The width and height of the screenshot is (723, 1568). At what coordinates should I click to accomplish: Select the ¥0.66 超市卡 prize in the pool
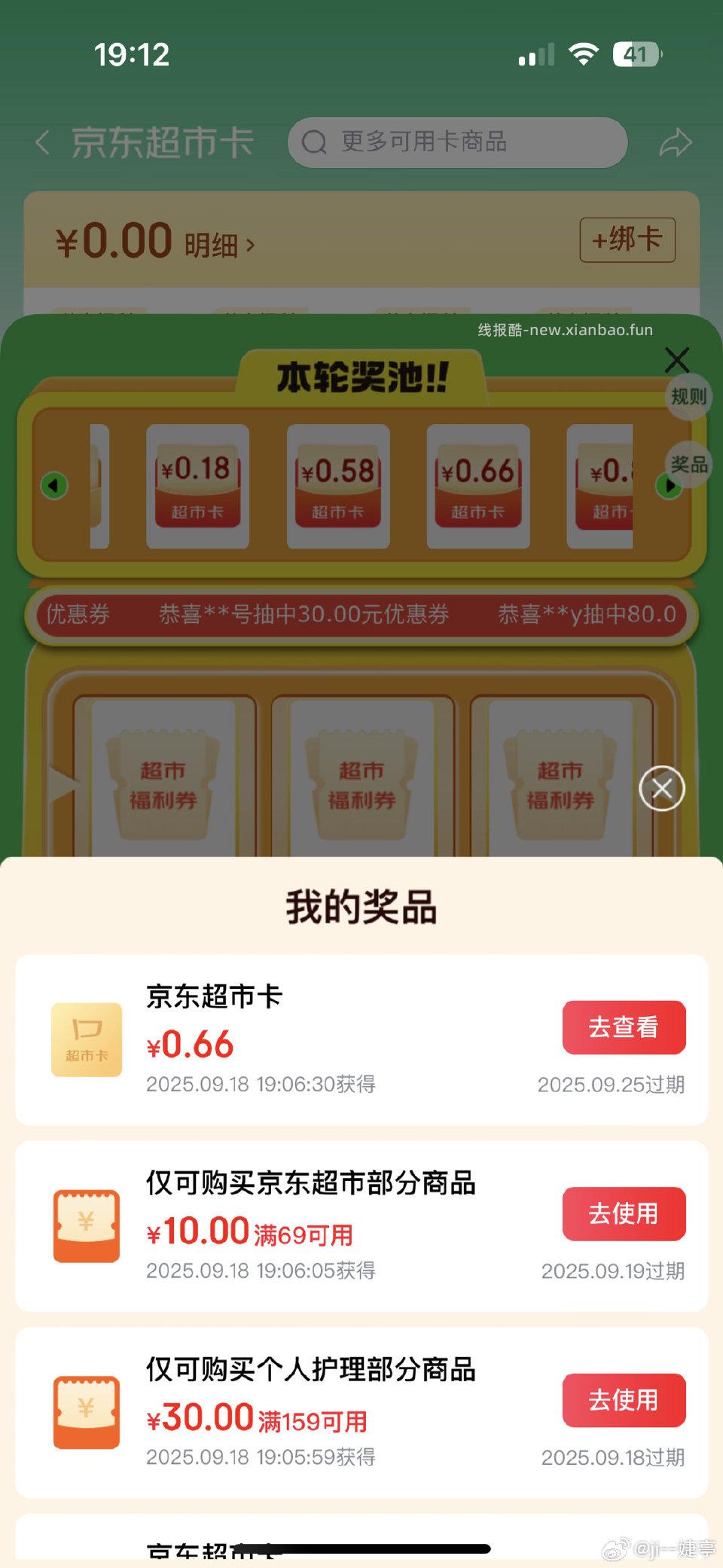(477, 485)
